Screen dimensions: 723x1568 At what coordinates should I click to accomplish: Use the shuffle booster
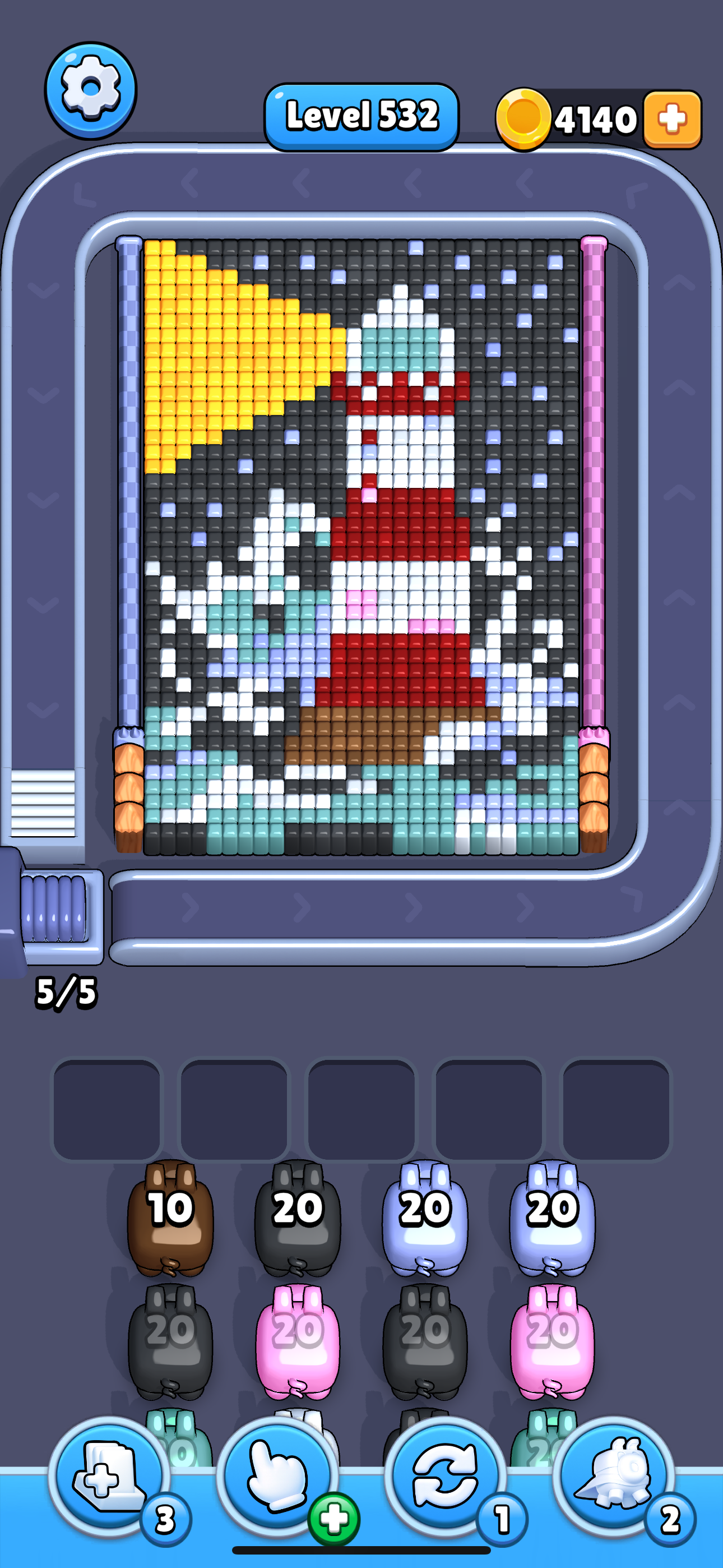click(445, 1477)
